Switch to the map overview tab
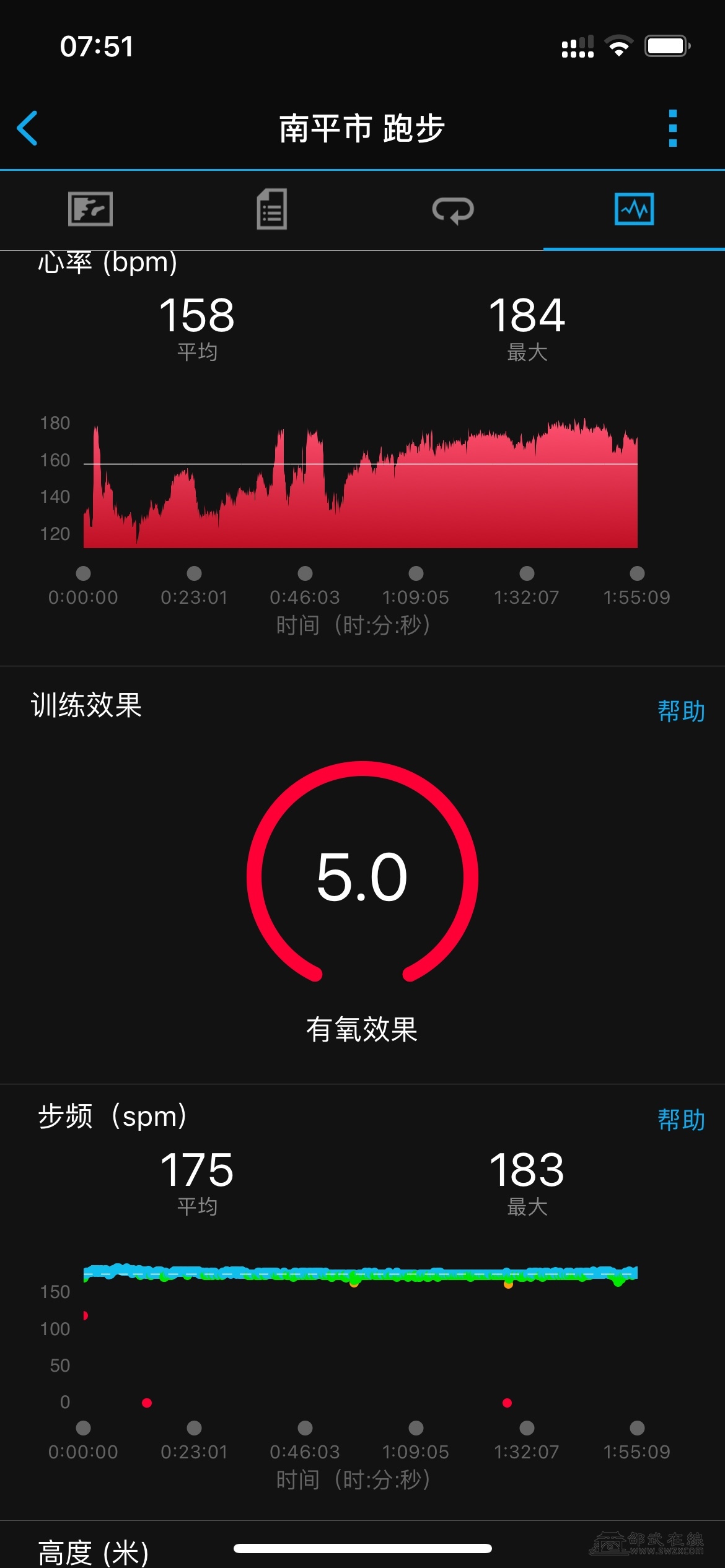The height and width of the screenshot is (1568, 725). [90, 209]
